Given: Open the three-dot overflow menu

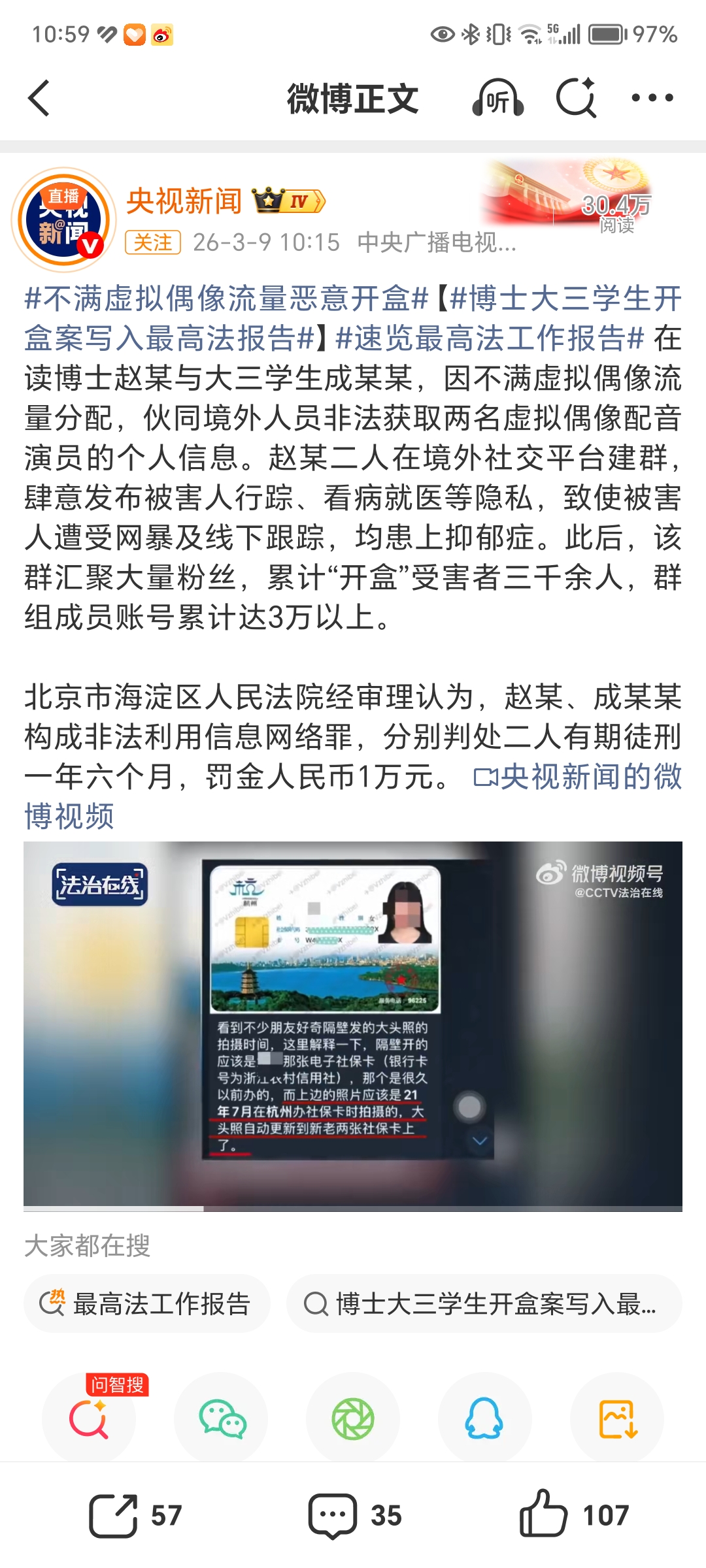Looking at the screenshot, I should pyautogui.click(x=652, y=98).
